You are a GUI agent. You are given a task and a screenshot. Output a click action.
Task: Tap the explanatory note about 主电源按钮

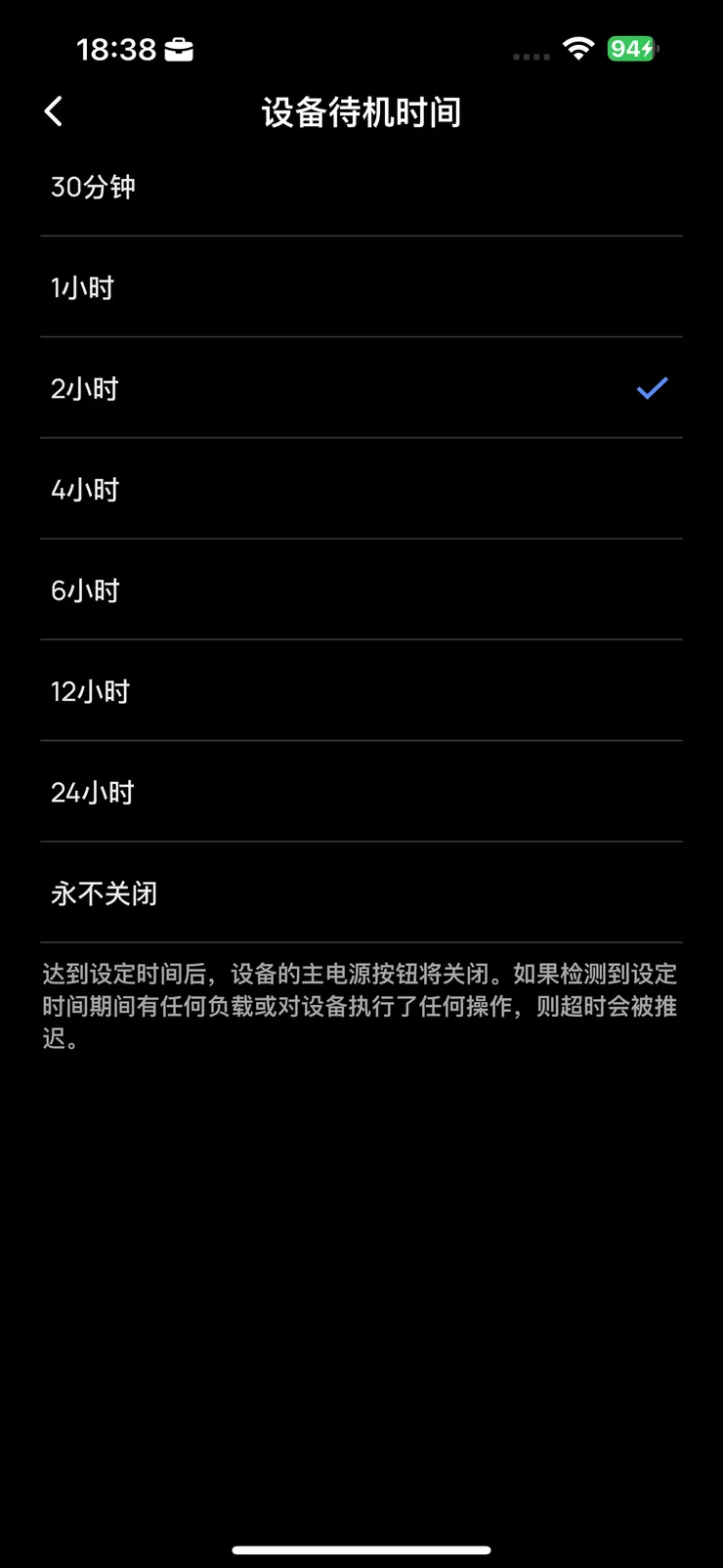coord(361,1006)
